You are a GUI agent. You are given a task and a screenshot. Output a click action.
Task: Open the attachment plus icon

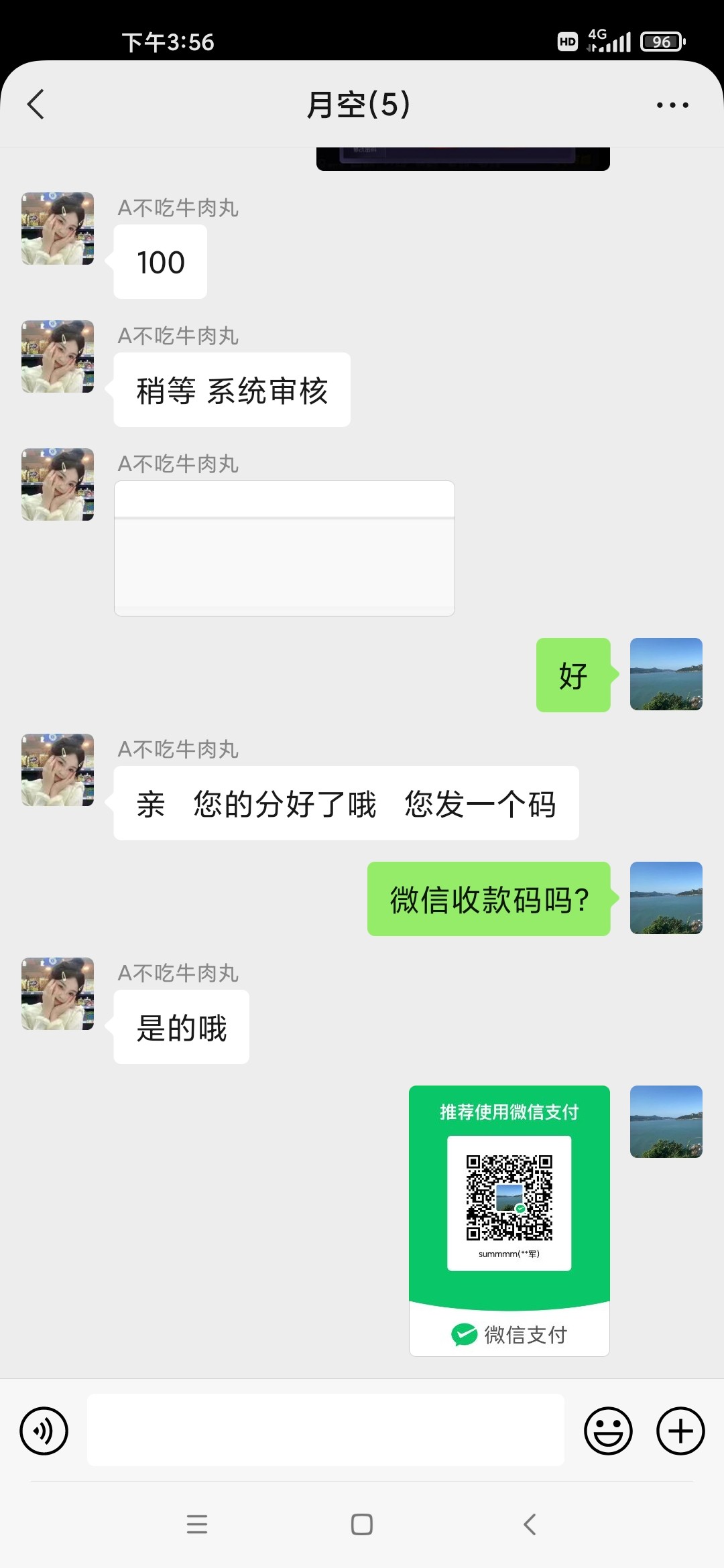[x=680, y=1431]
